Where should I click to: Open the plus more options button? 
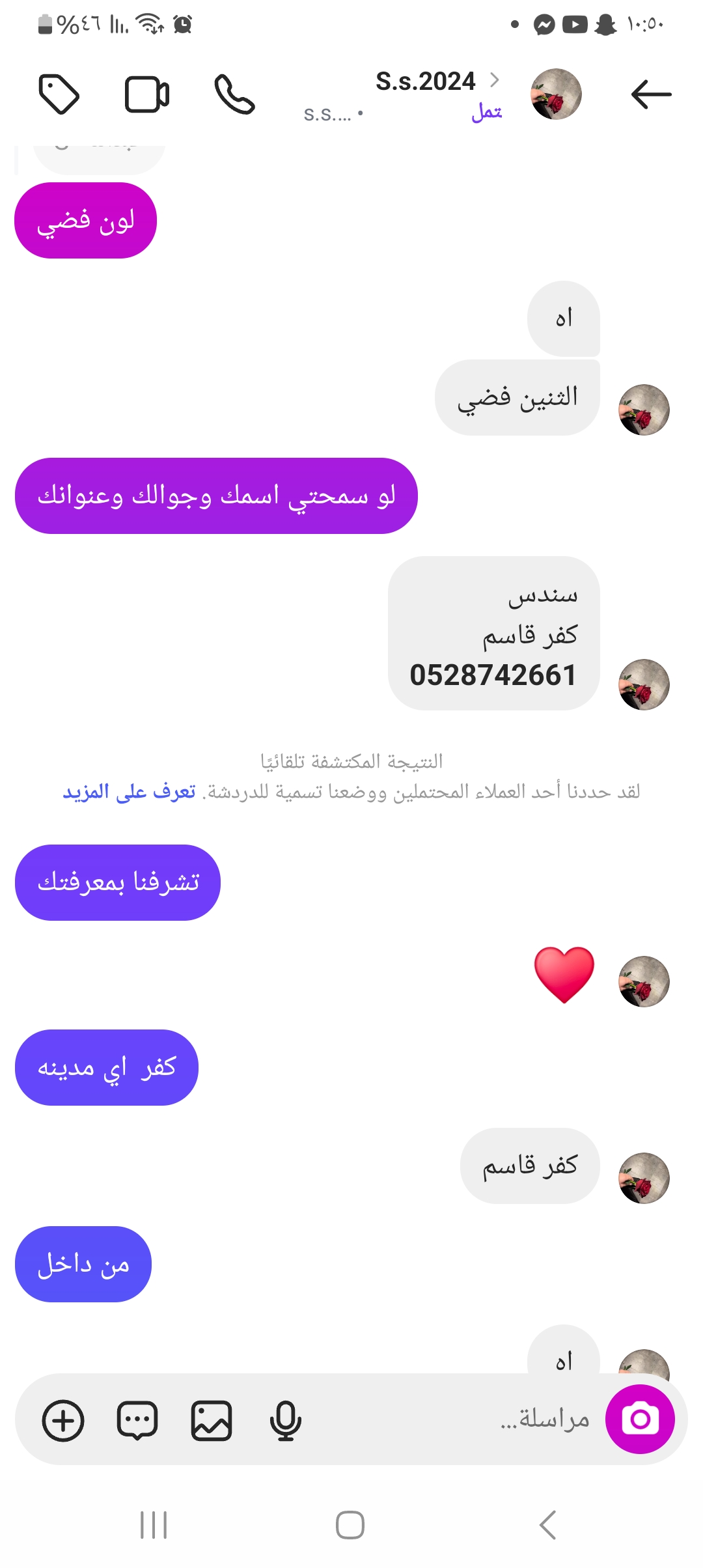[x=63, y=1420]
